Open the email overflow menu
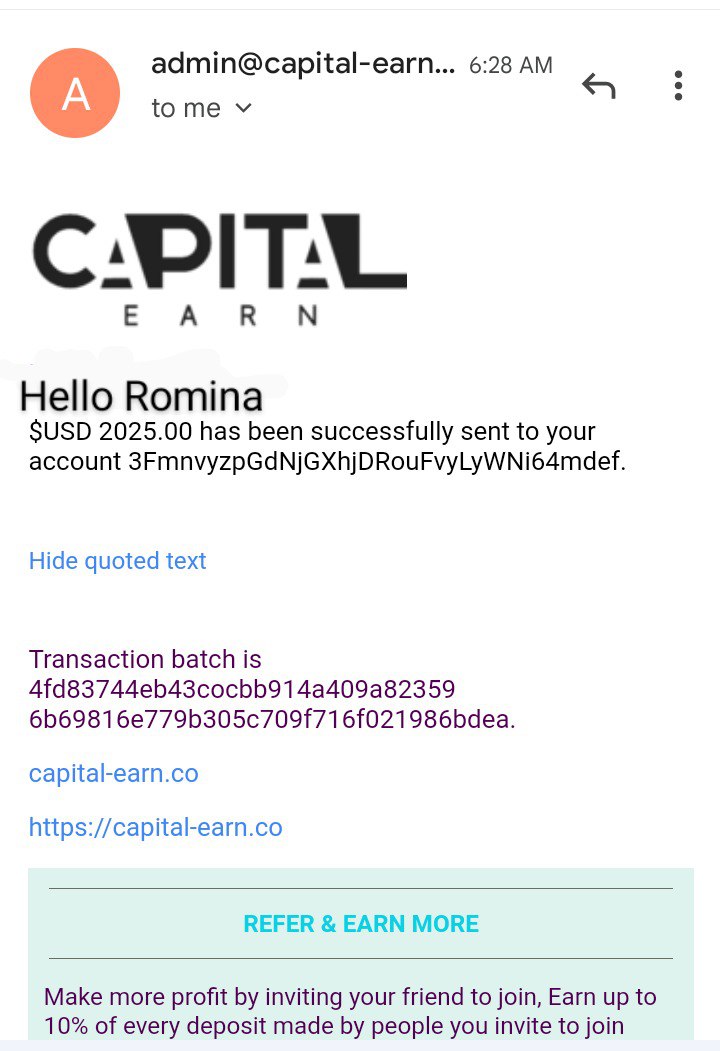Viewport: 720px width, 1051px height. (678, 86)
